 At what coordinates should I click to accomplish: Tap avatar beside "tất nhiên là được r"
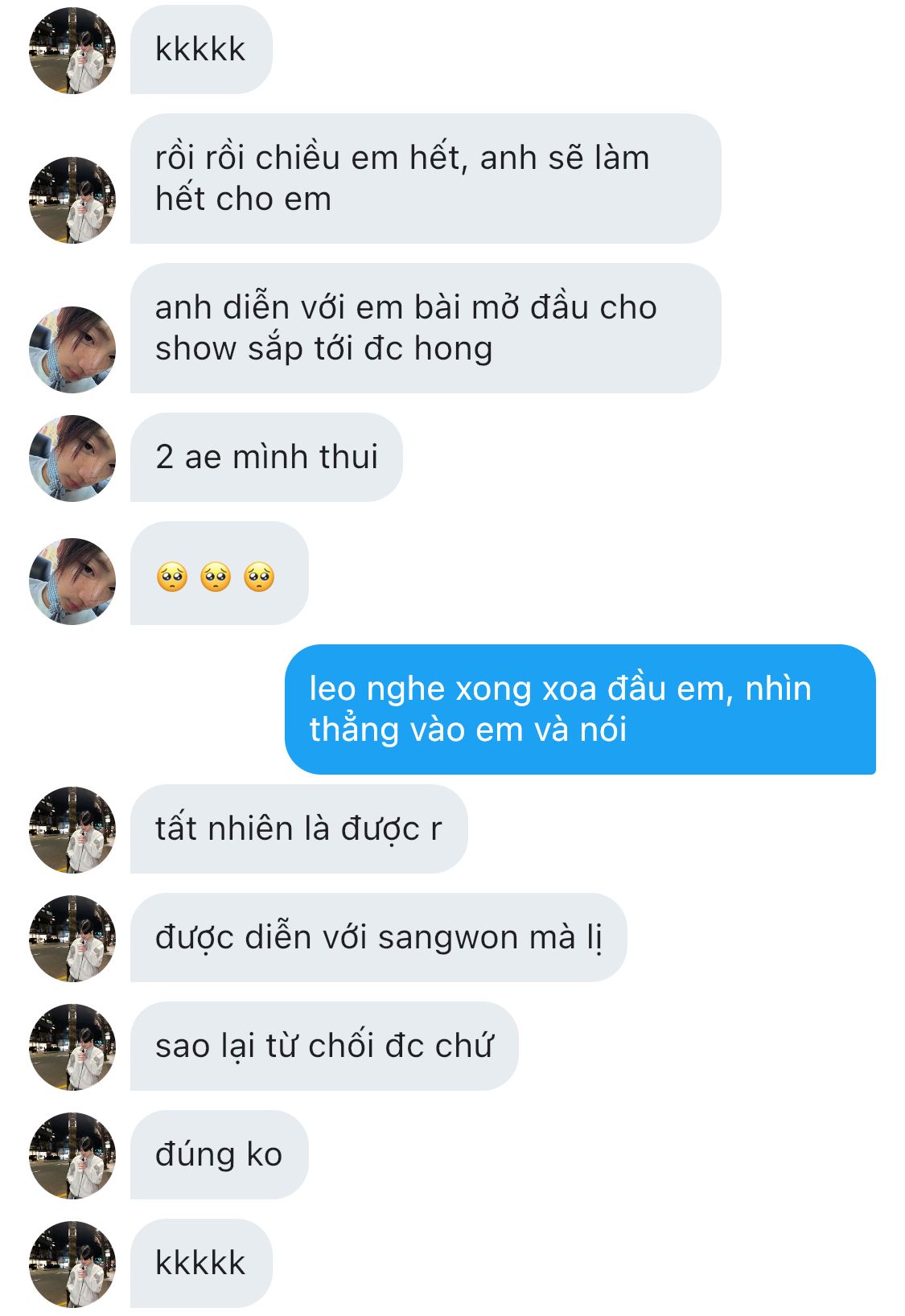pos(72,830)
